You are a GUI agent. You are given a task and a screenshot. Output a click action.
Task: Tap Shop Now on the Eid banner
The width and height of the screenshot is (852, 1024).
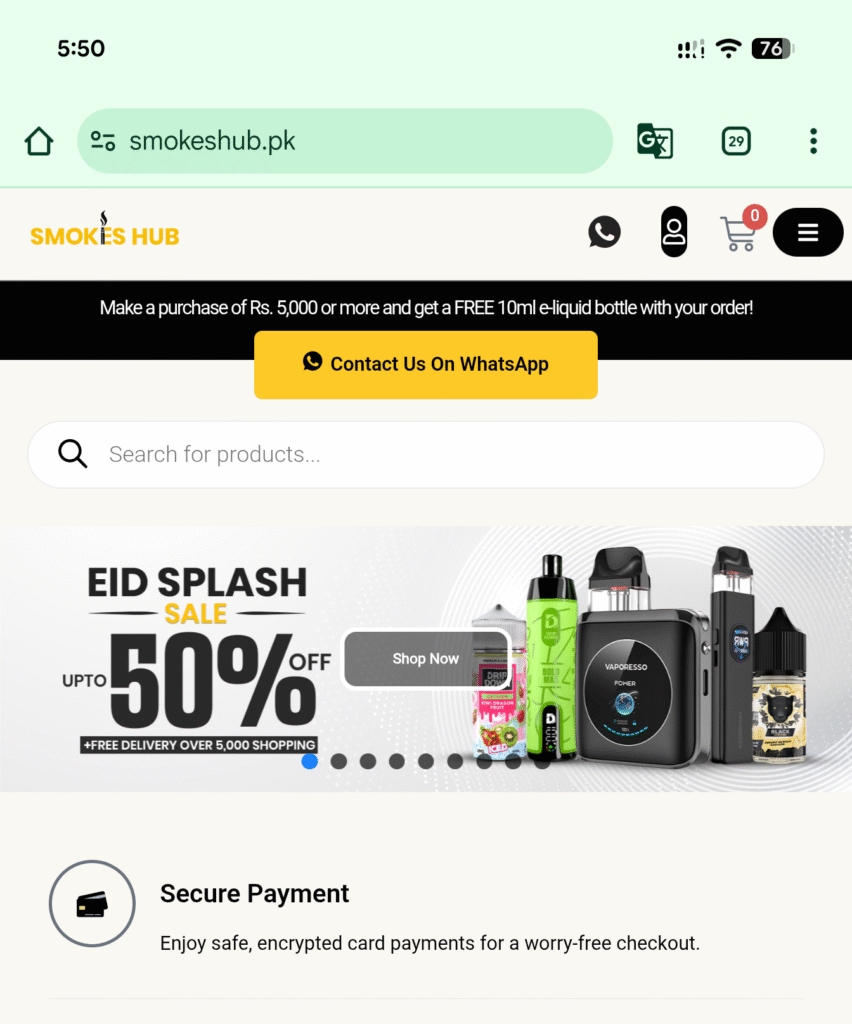click(x=426, y=659)
